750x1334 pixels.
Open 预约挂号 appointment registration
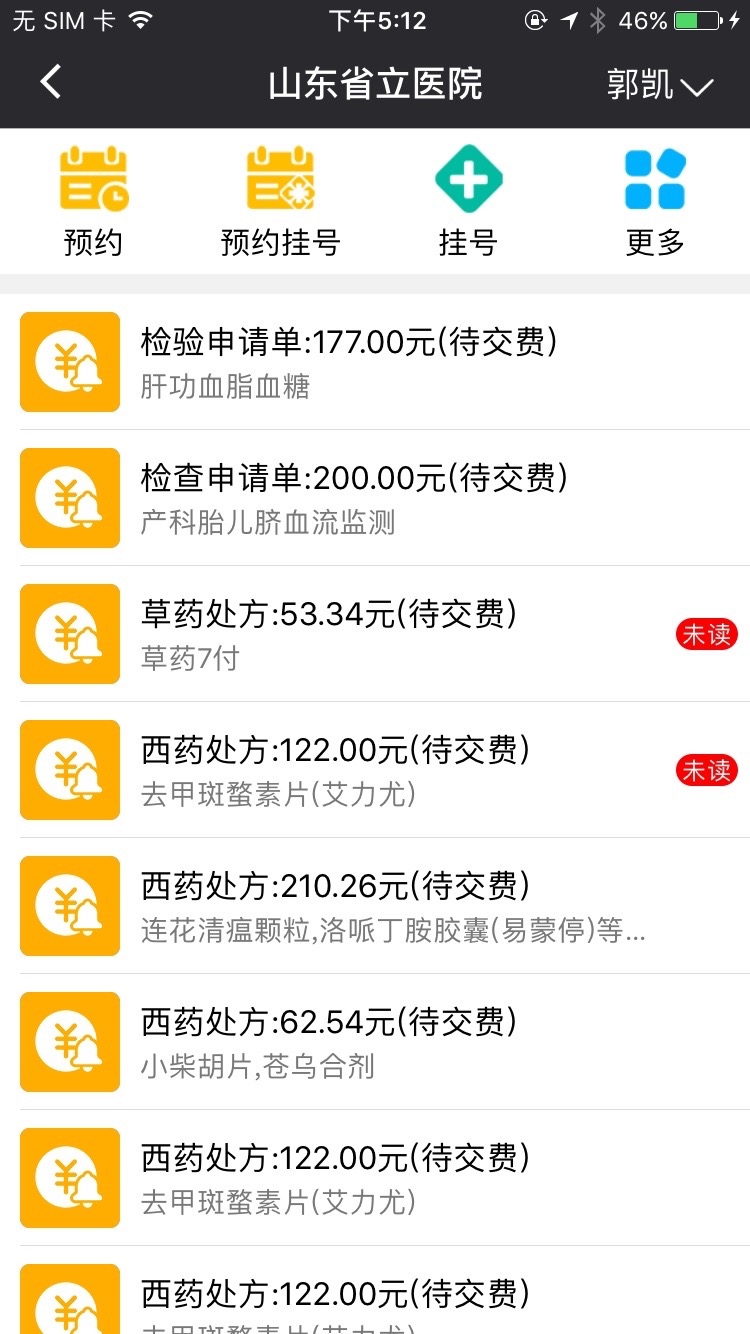point(280,201)
